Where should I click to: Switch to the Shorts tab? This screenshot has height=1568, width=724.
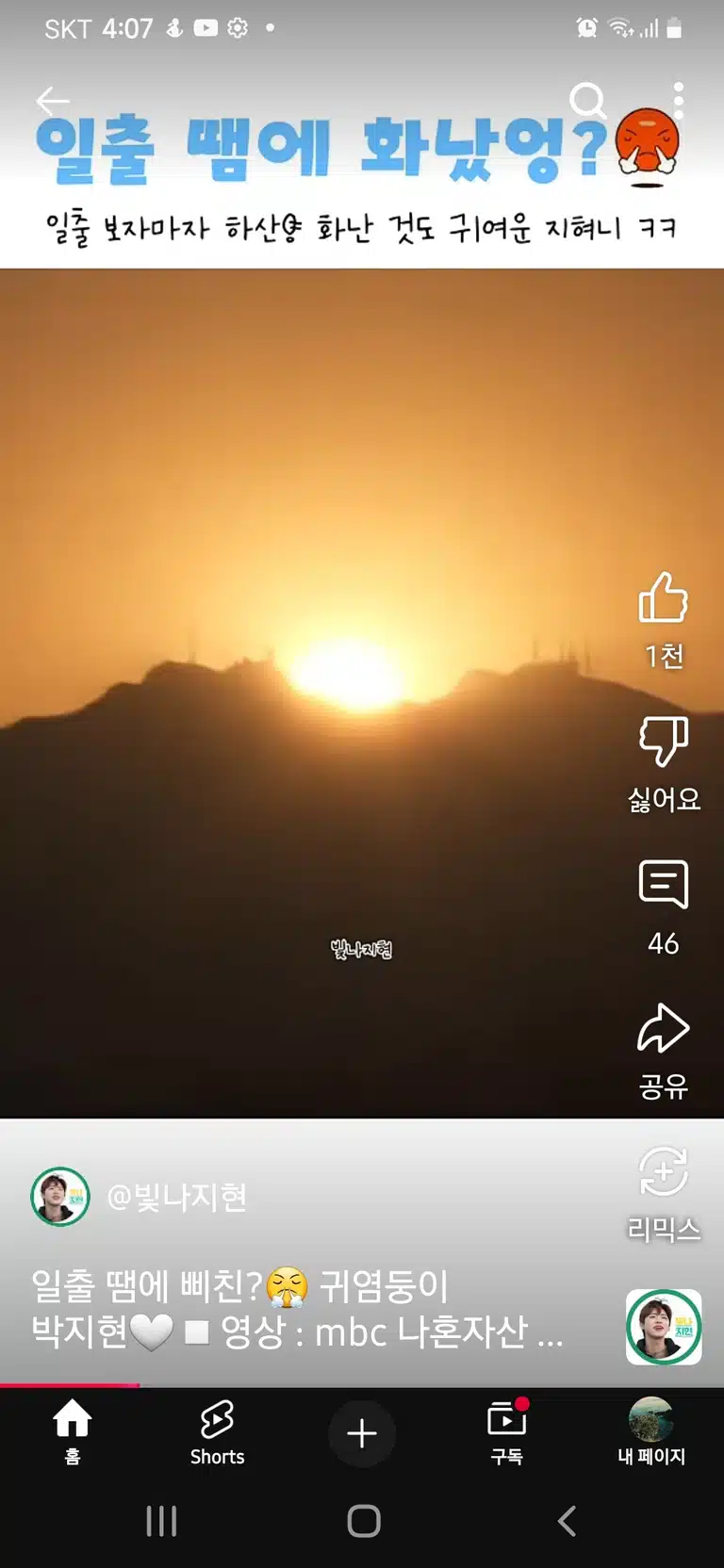point(217,1432)
